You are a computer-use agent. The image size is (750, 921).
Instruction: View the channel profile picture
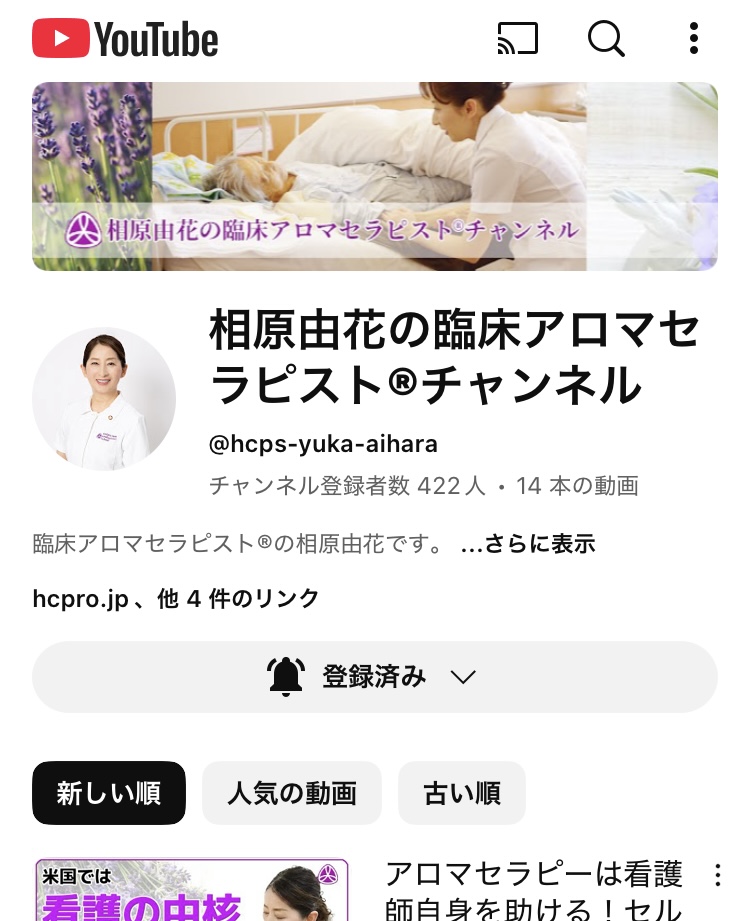click(104, 399)
